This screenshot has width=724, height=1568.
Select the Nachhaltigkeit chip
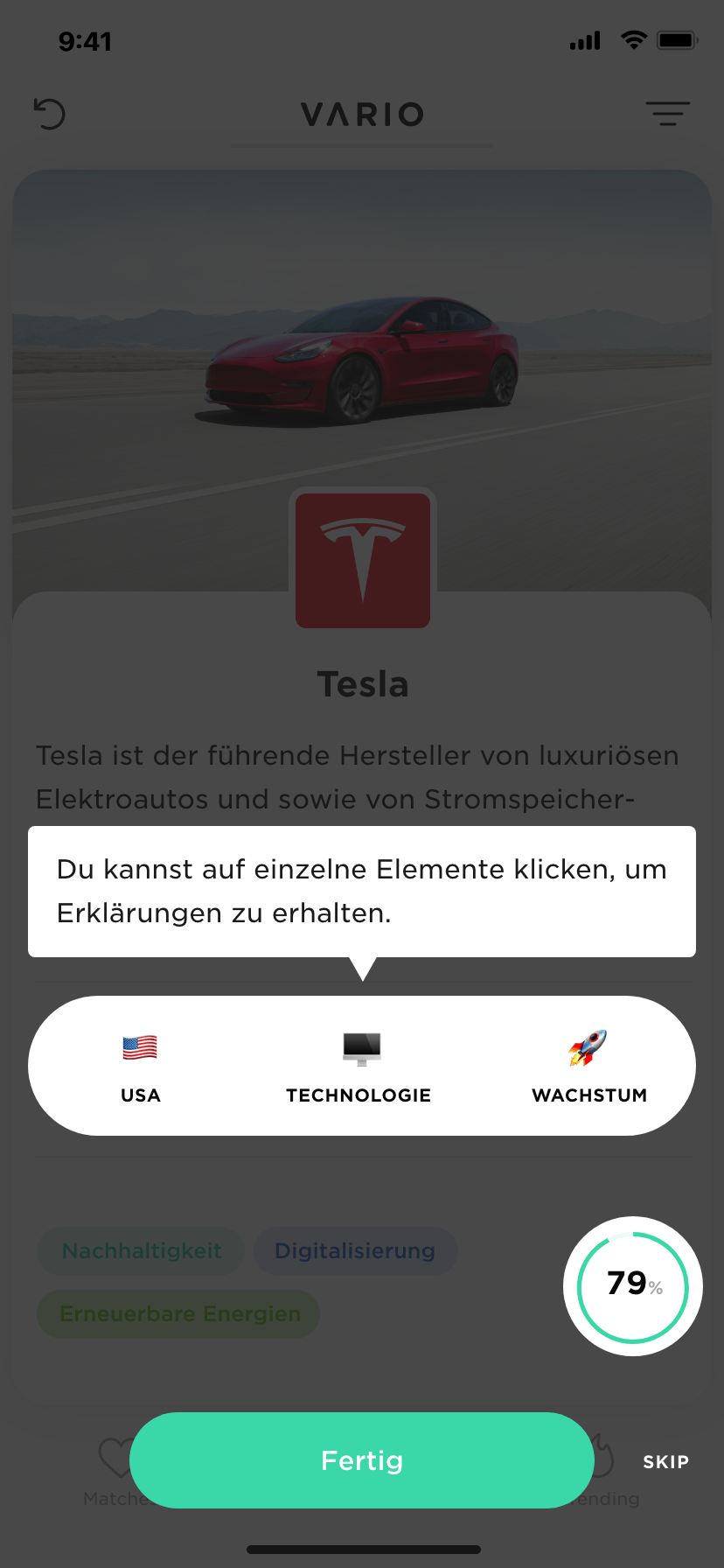click(x=142, y=1250)
